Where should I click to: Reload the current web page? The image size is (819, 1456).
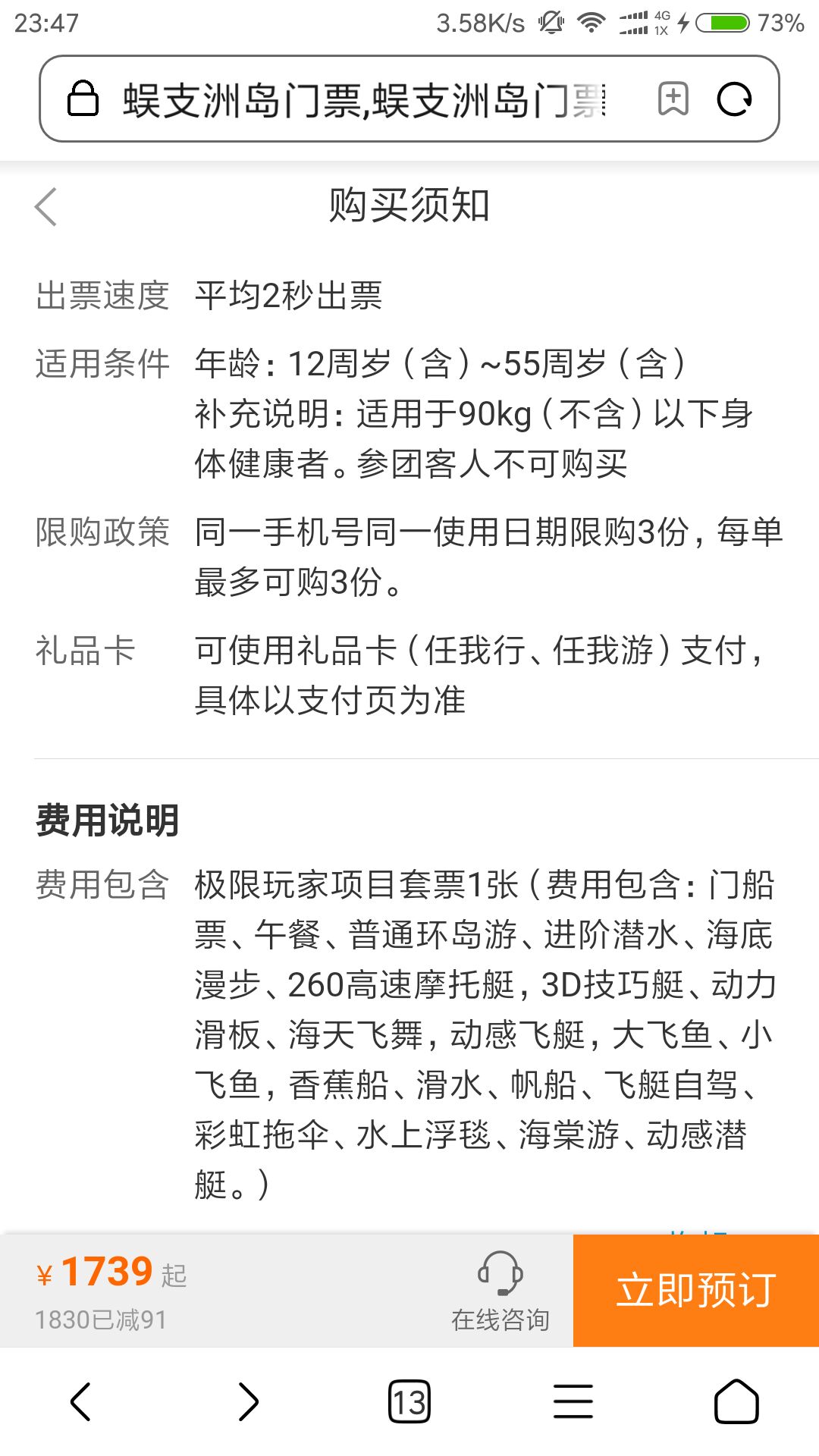coord(734,99)
